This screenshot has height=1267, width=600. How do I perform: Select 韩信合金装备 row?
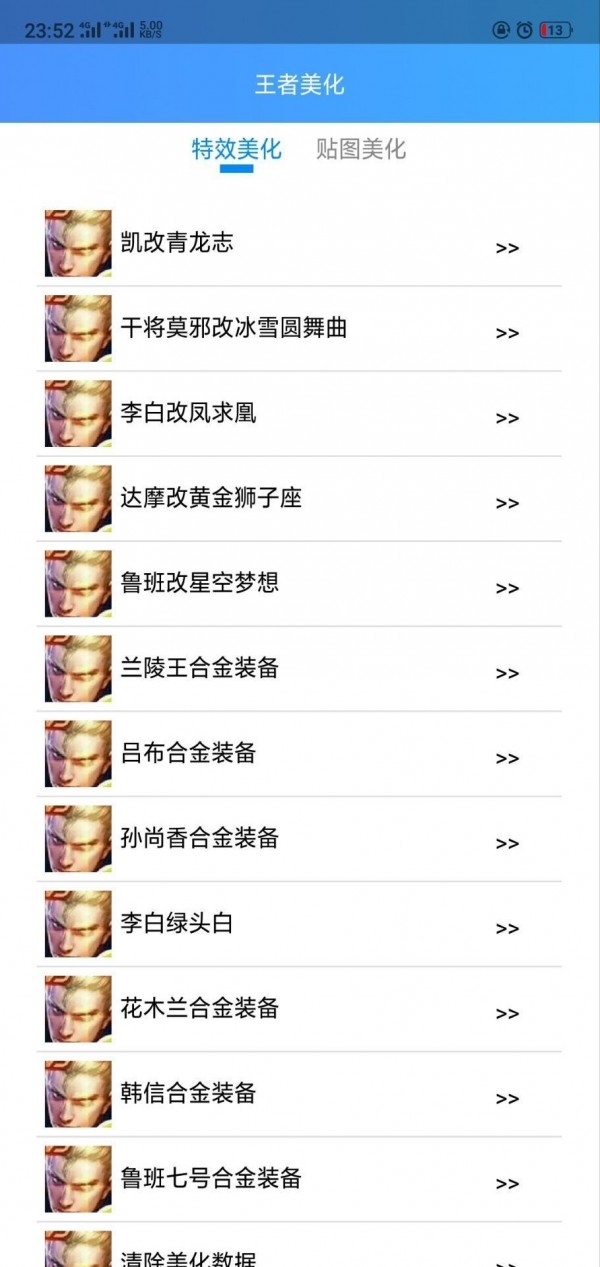(298, 1094)
